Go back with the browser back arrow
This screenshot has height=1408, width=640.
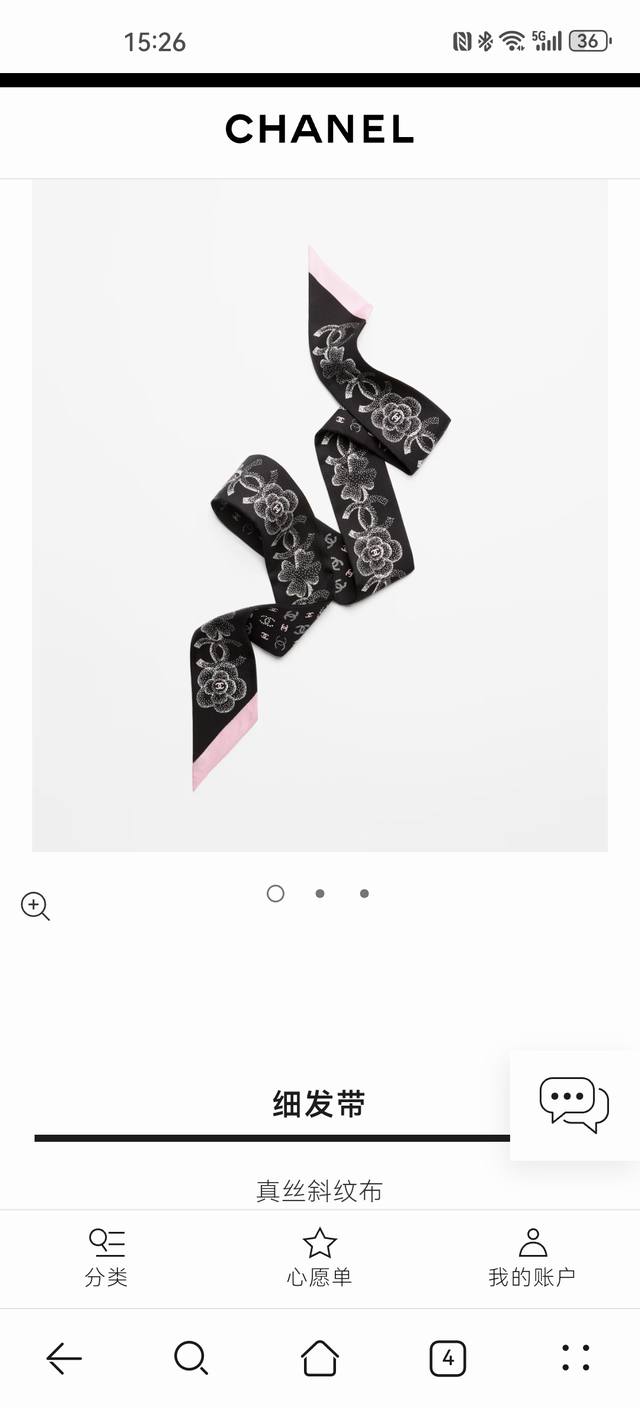(x=64, y=1358)
